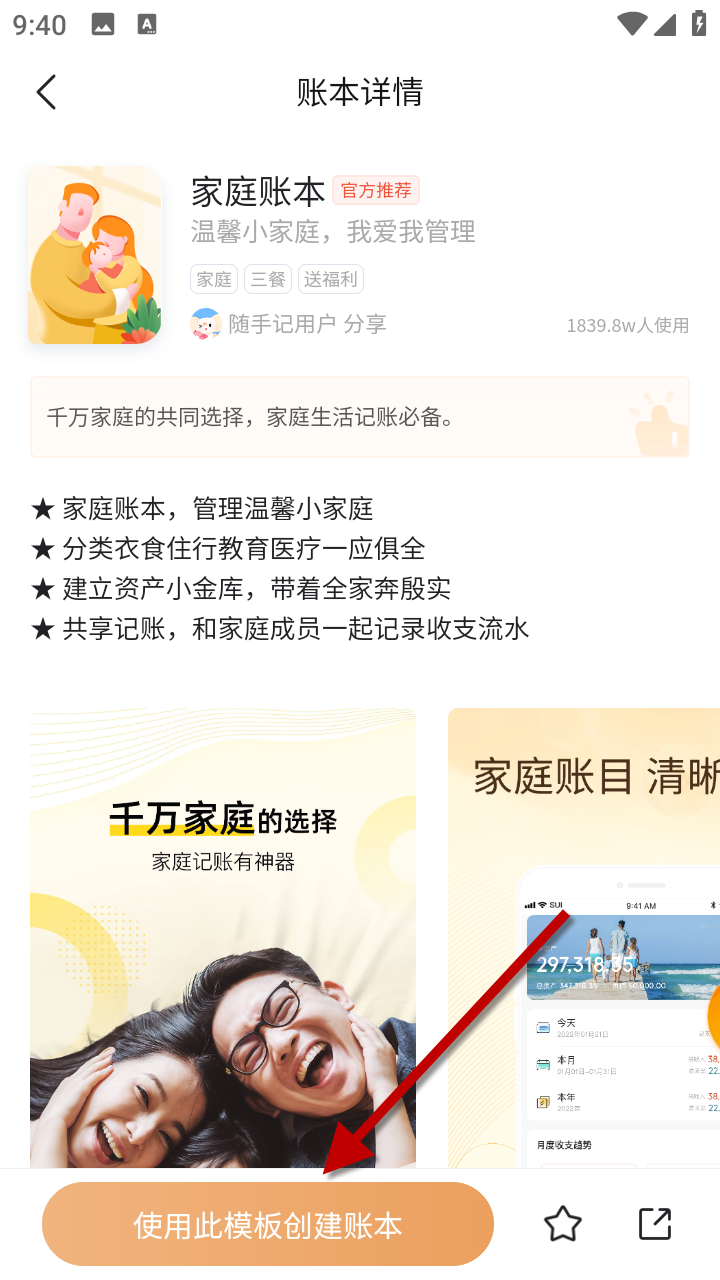Select the 送福利 tag chip
Screen dimensions: 720x1280
point(331,279)
